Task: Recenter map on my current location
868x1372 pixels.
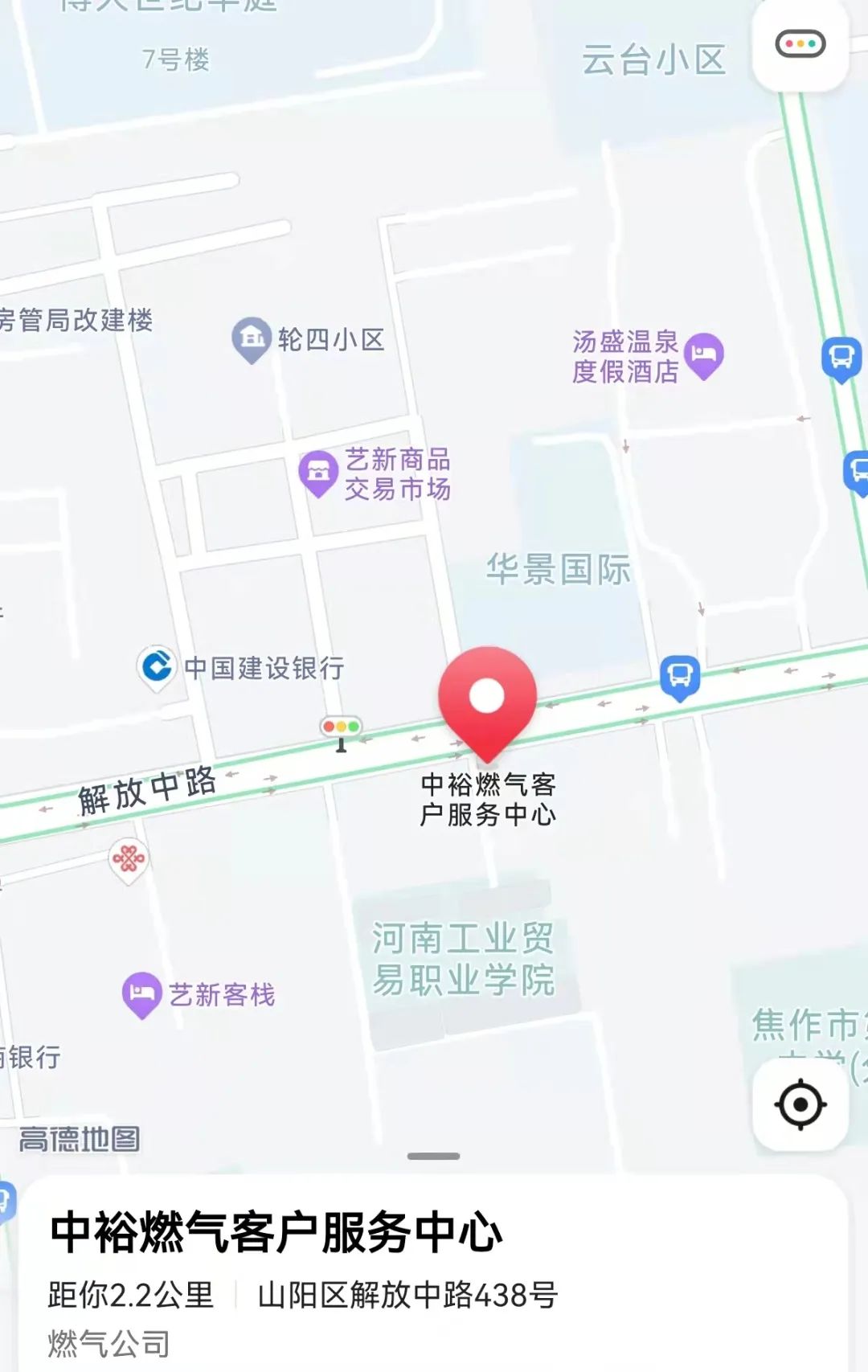Action: [800, 1104]
